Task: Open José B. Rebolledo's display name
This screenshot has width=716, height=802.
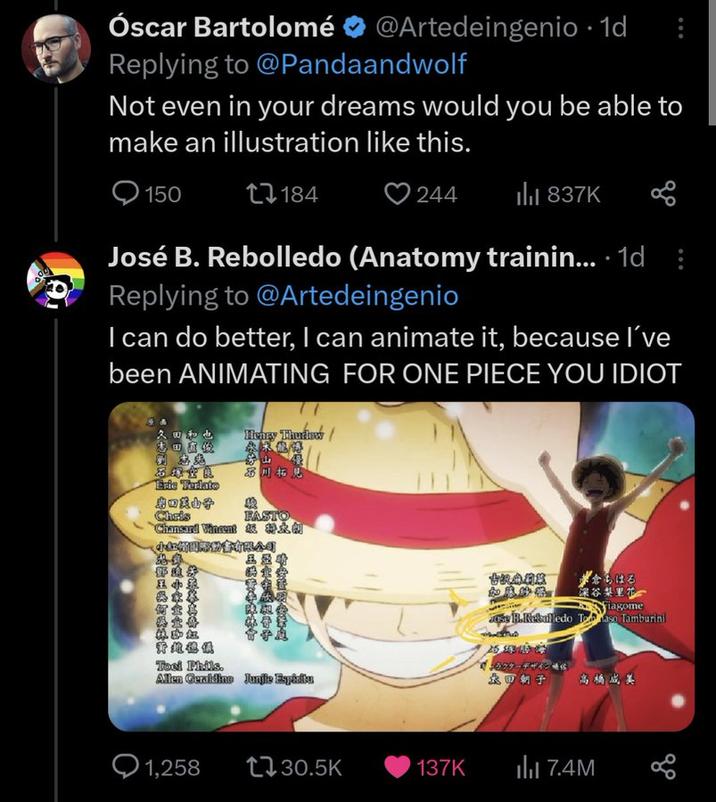Action: click(350, 258)
